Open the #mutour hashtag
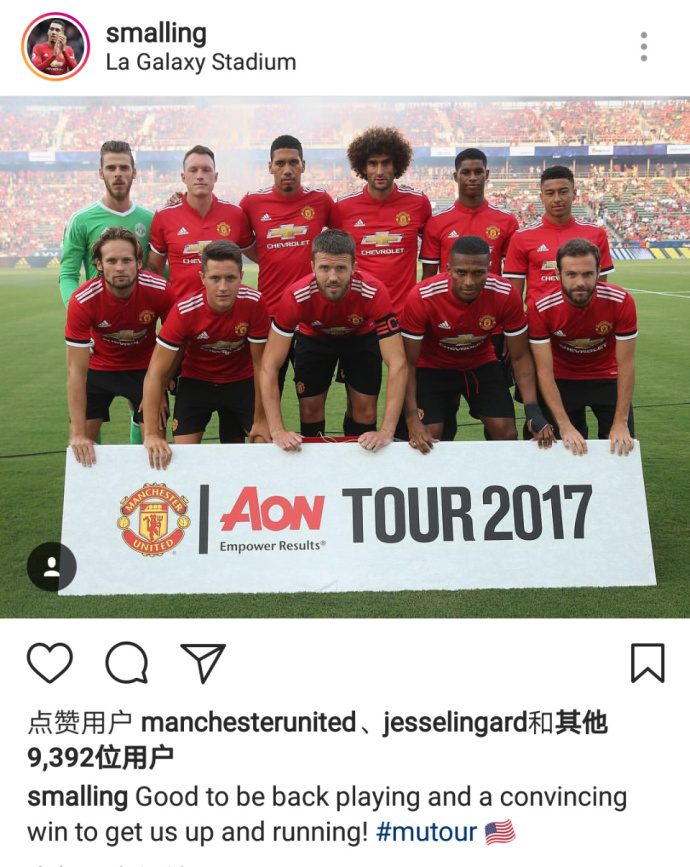 [x=424, y=831]
